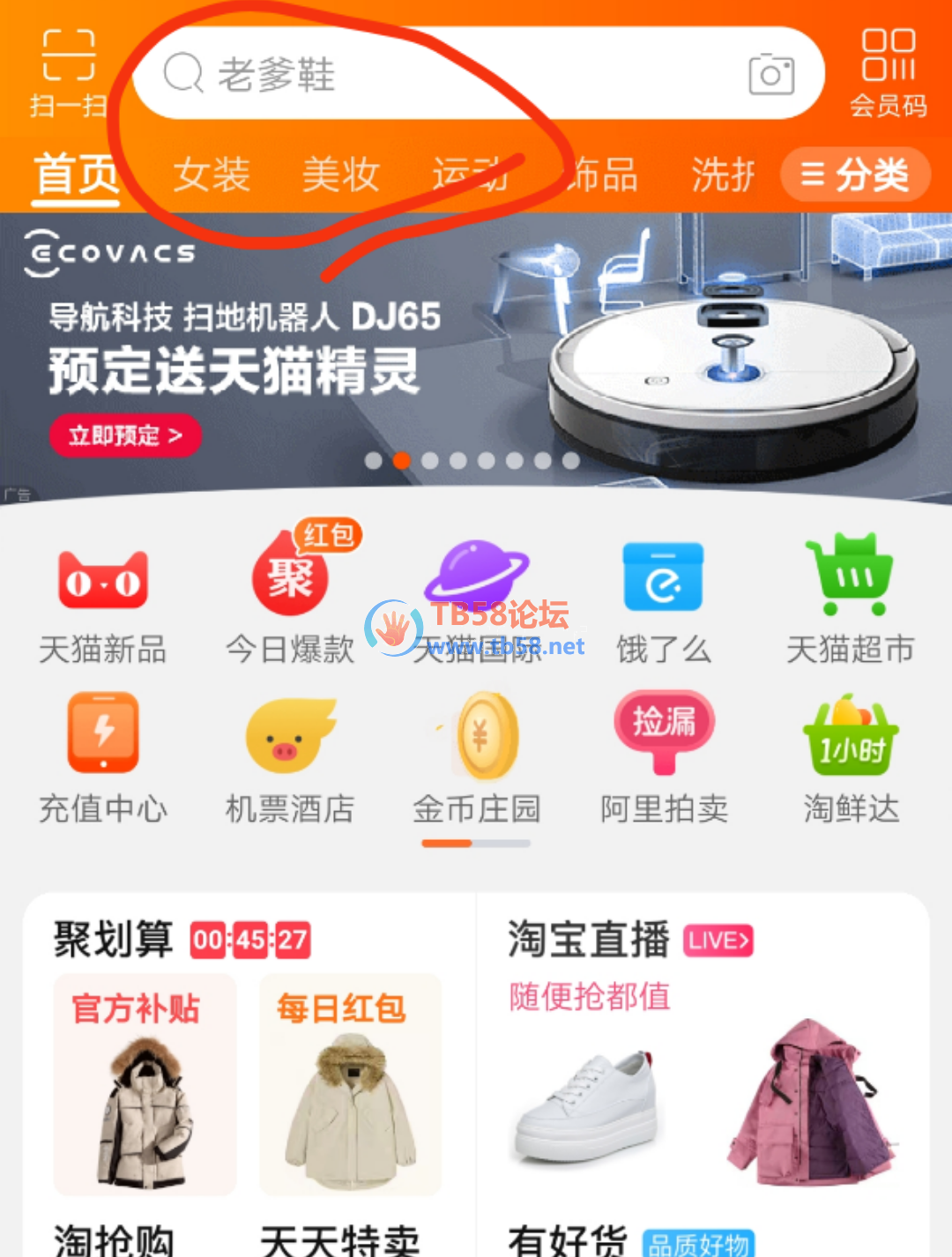Open 充值中心
This screenshot has height=1257, width=952.
pos(103,758)
